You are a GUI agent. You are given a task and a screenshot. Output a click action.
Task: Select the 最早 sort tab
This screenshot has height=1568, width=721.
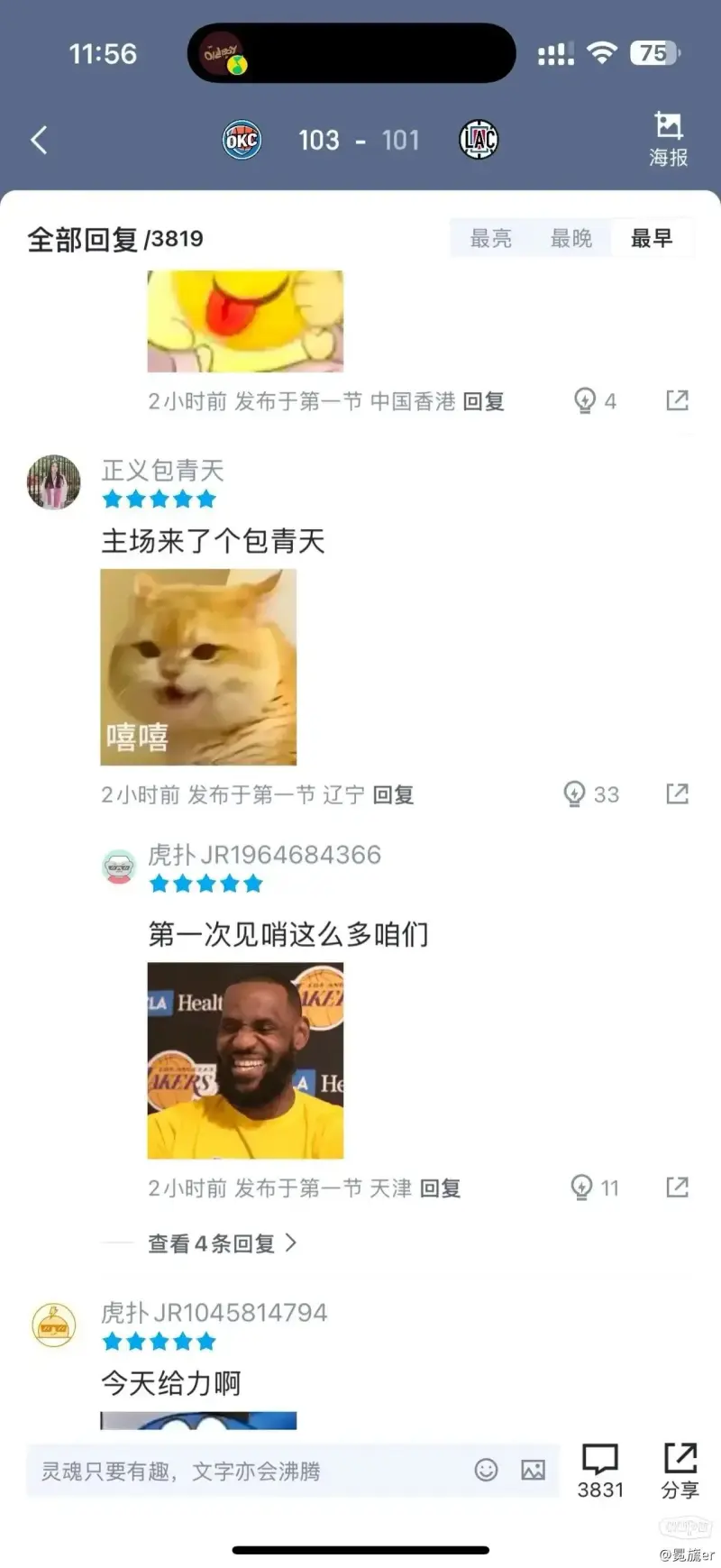pyautogui.click(x=651, y=238)
